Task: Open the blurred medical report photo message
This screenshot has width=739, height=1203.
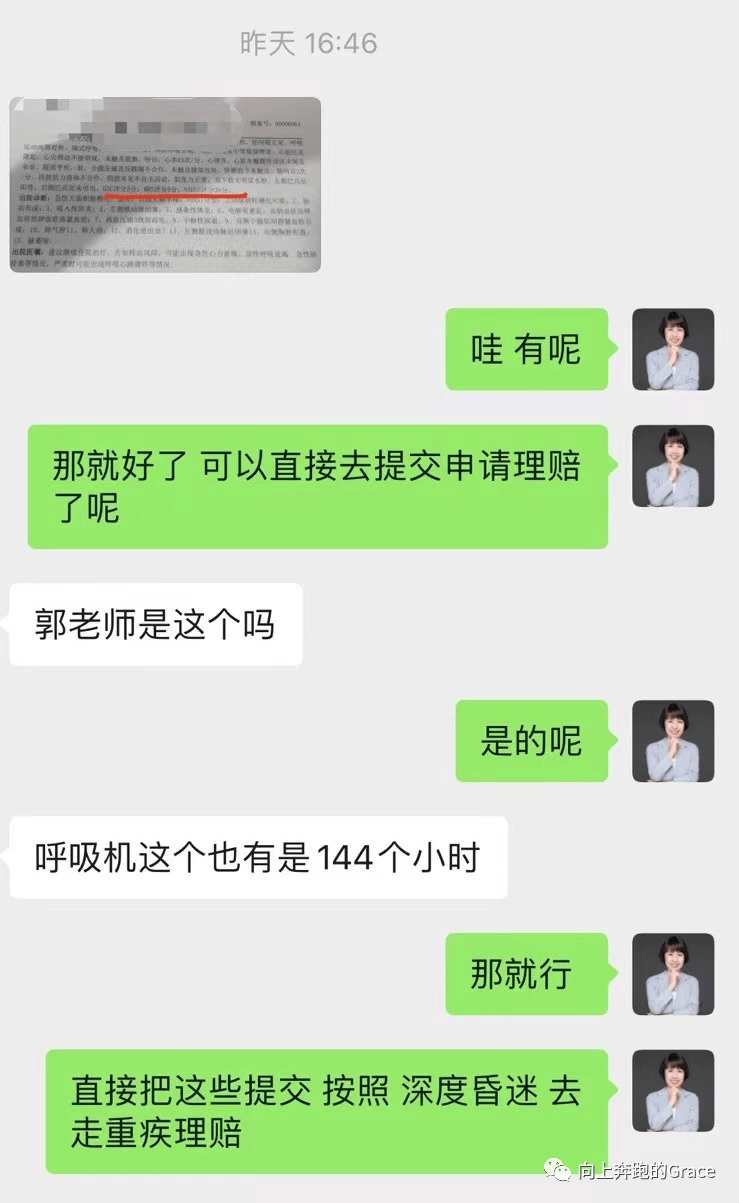Action: click(165, 185)
